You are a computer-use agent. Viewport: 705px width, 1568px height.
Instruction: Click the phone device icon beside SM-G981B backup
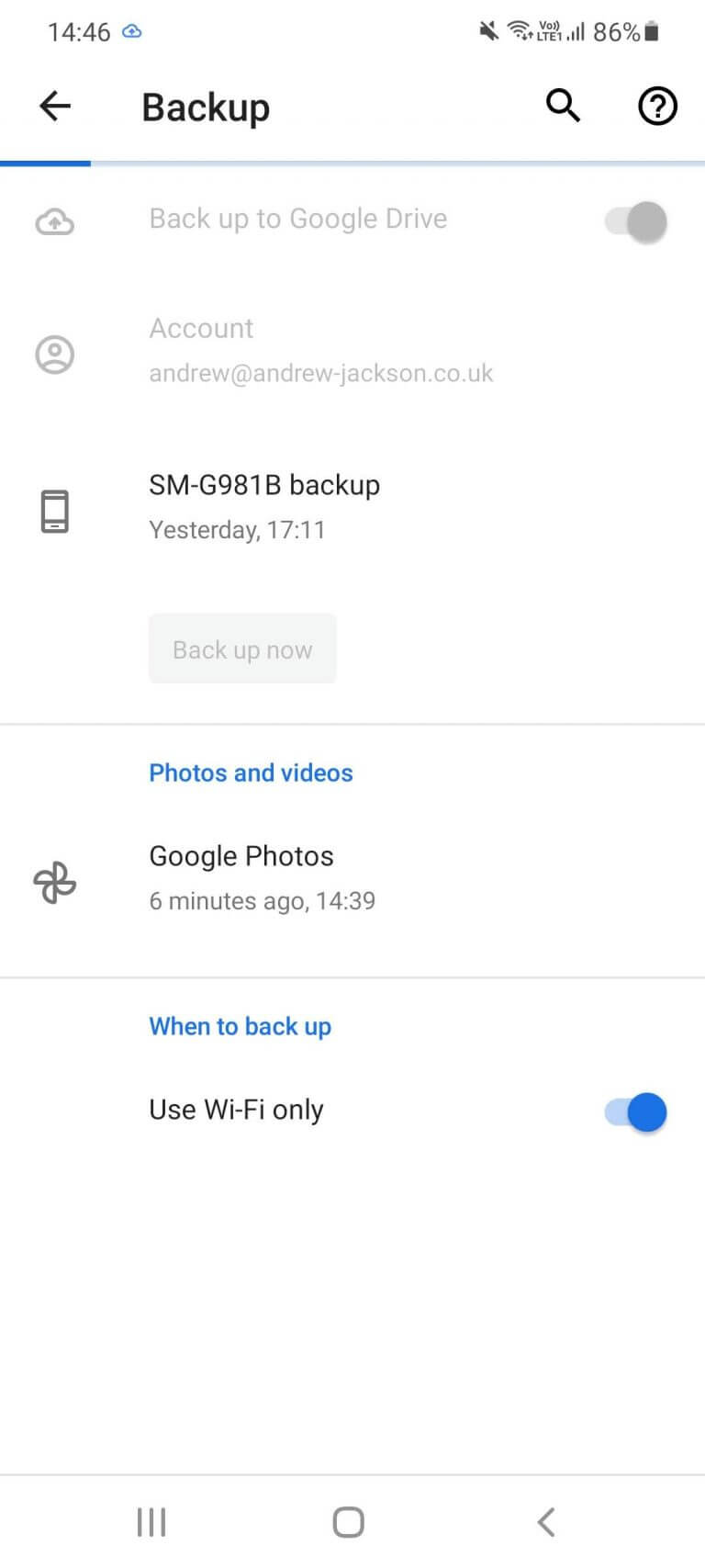click(x=54, y=511)
